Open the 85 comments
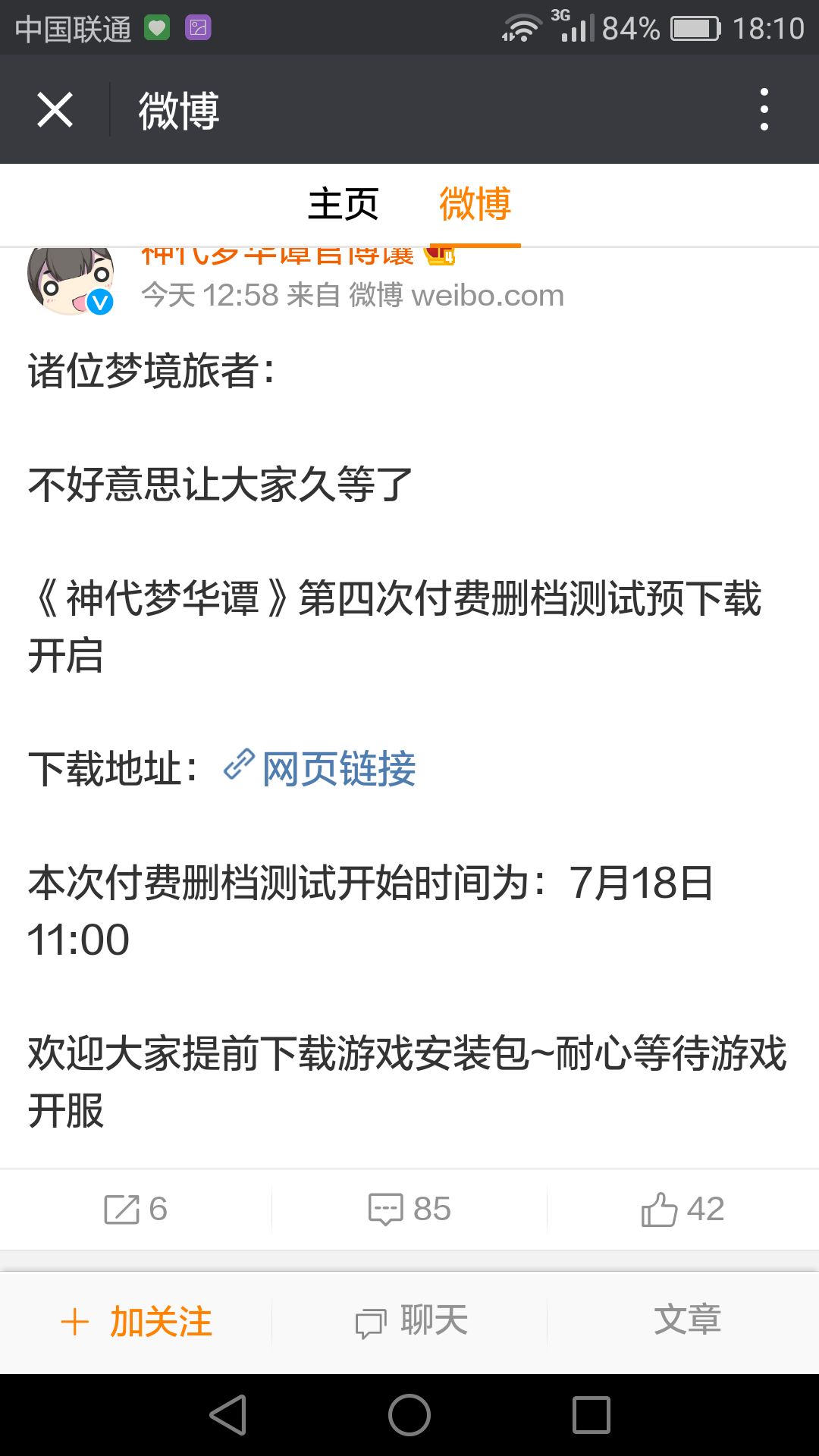 (x=409, y=1209)
